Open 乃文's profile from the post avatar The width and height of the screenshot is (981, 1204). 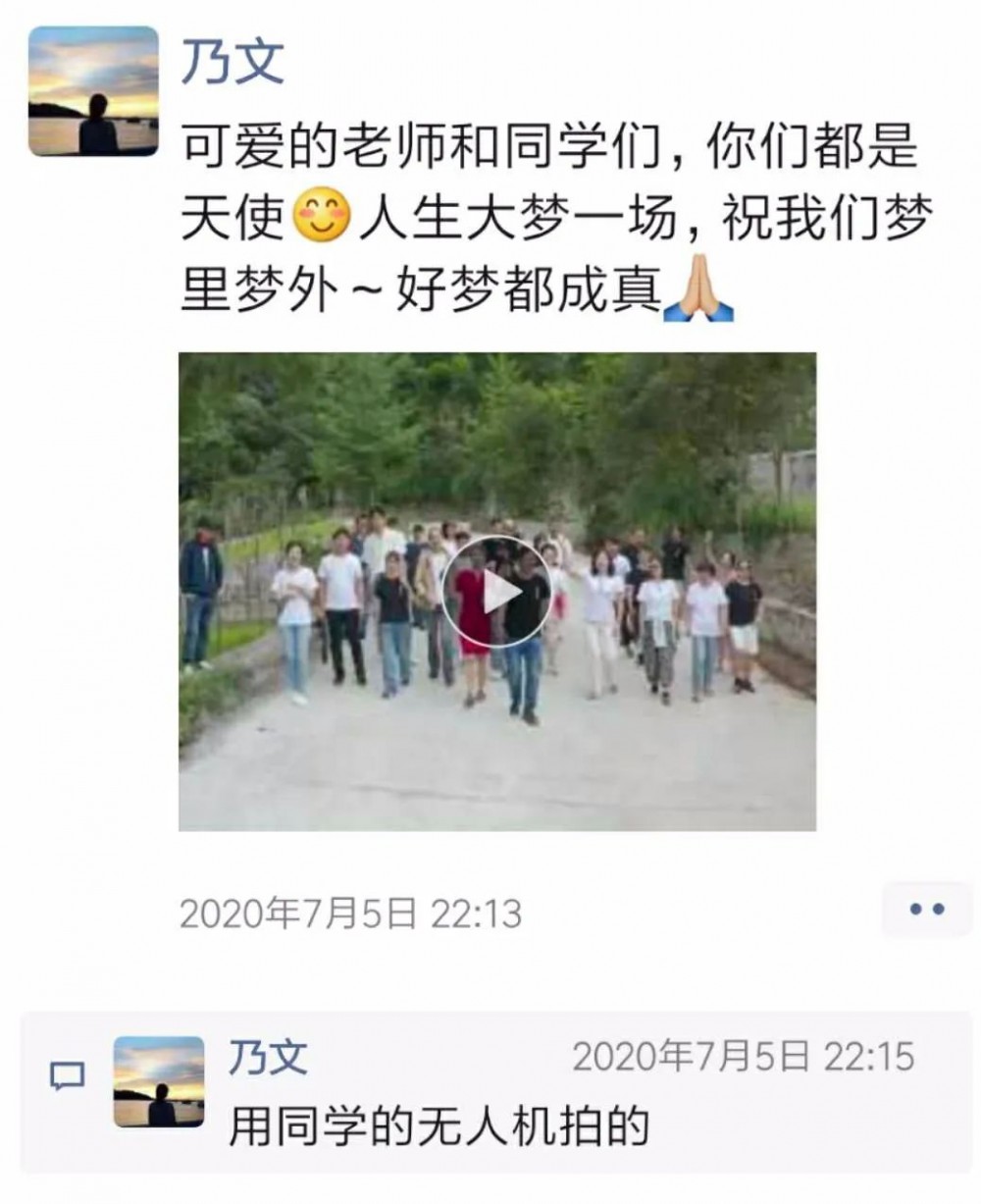coord(93,91)
